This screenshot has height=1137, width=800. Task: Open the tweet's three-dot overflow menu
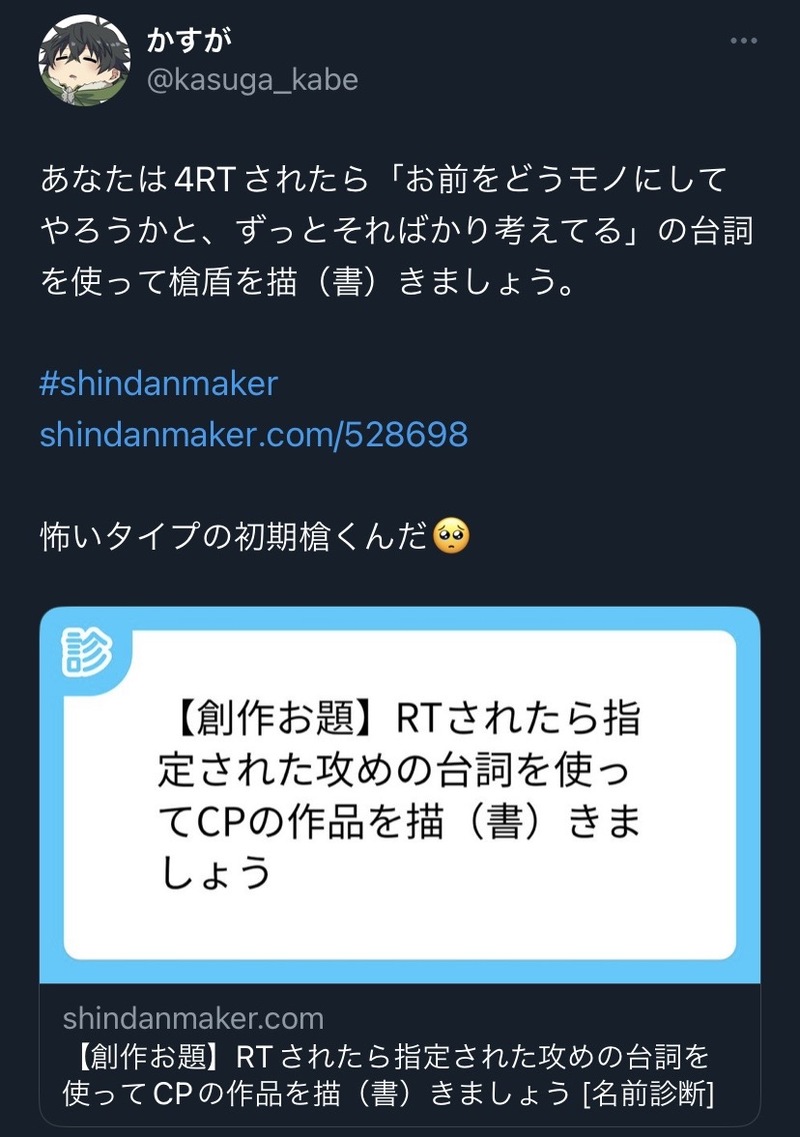[x=745, y=42]
